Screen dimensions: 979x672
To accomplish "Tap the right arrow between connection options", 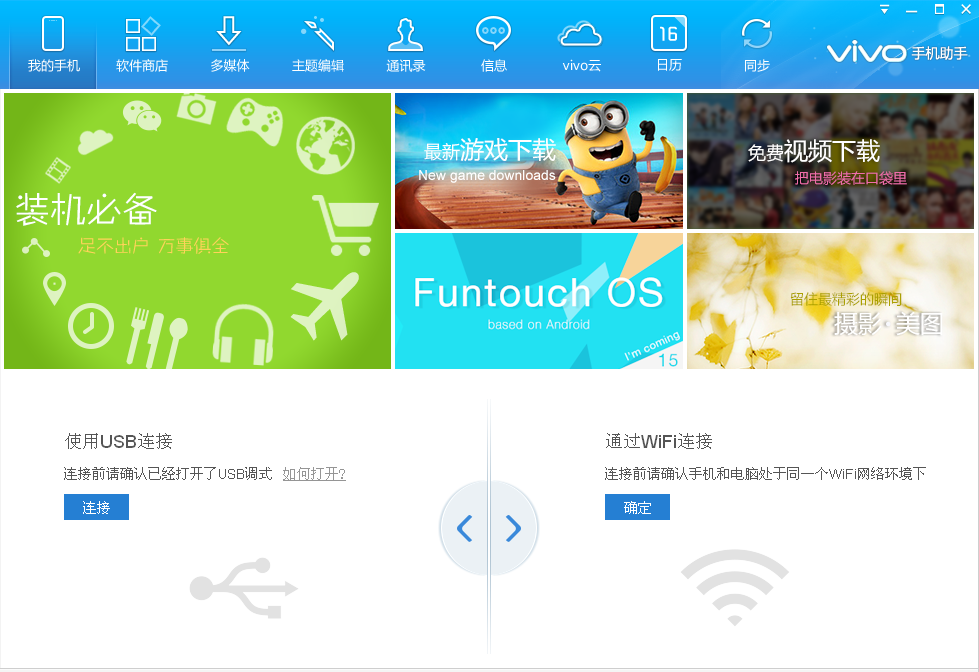I will pyautogui.click(x=513, y=528).
